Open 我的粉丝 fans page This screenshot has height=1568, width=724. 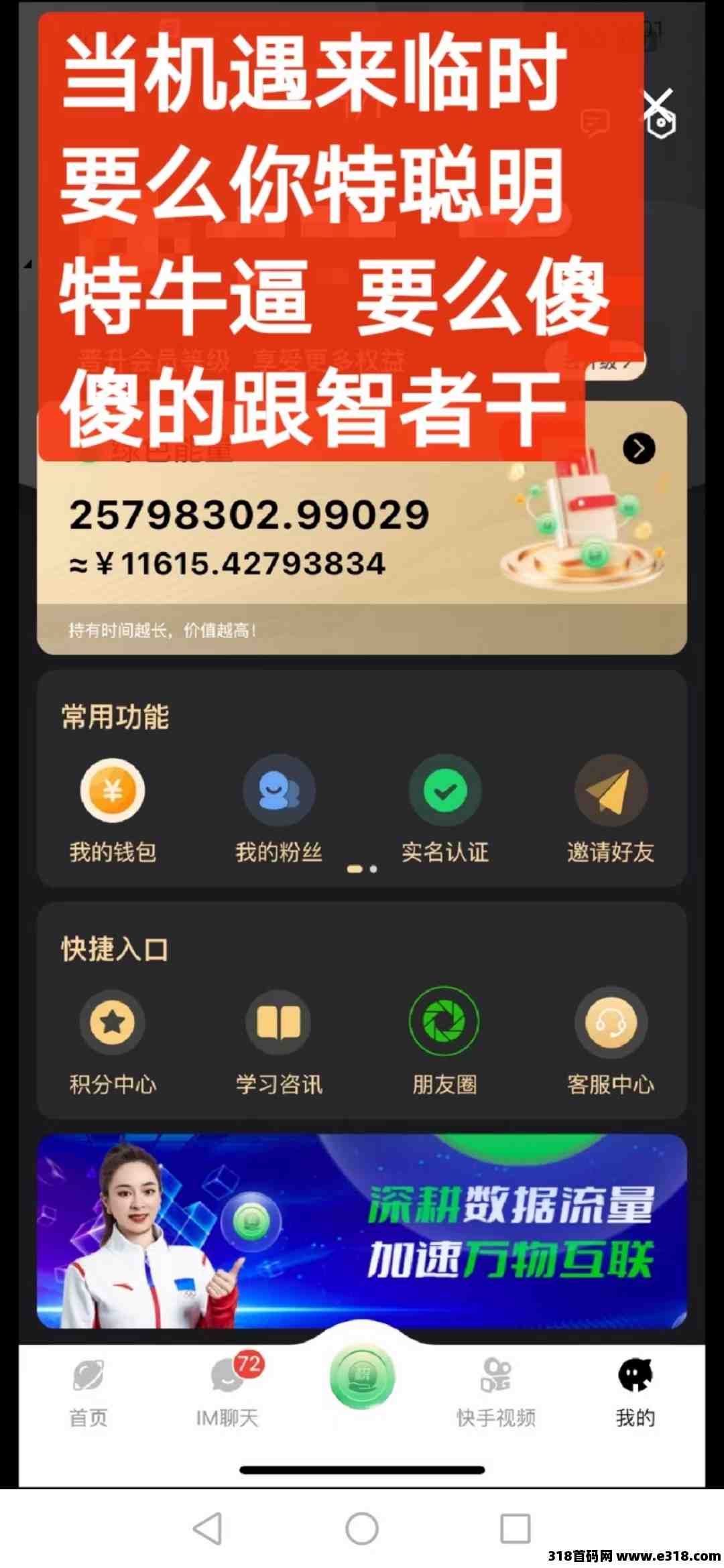pos(279,810)
